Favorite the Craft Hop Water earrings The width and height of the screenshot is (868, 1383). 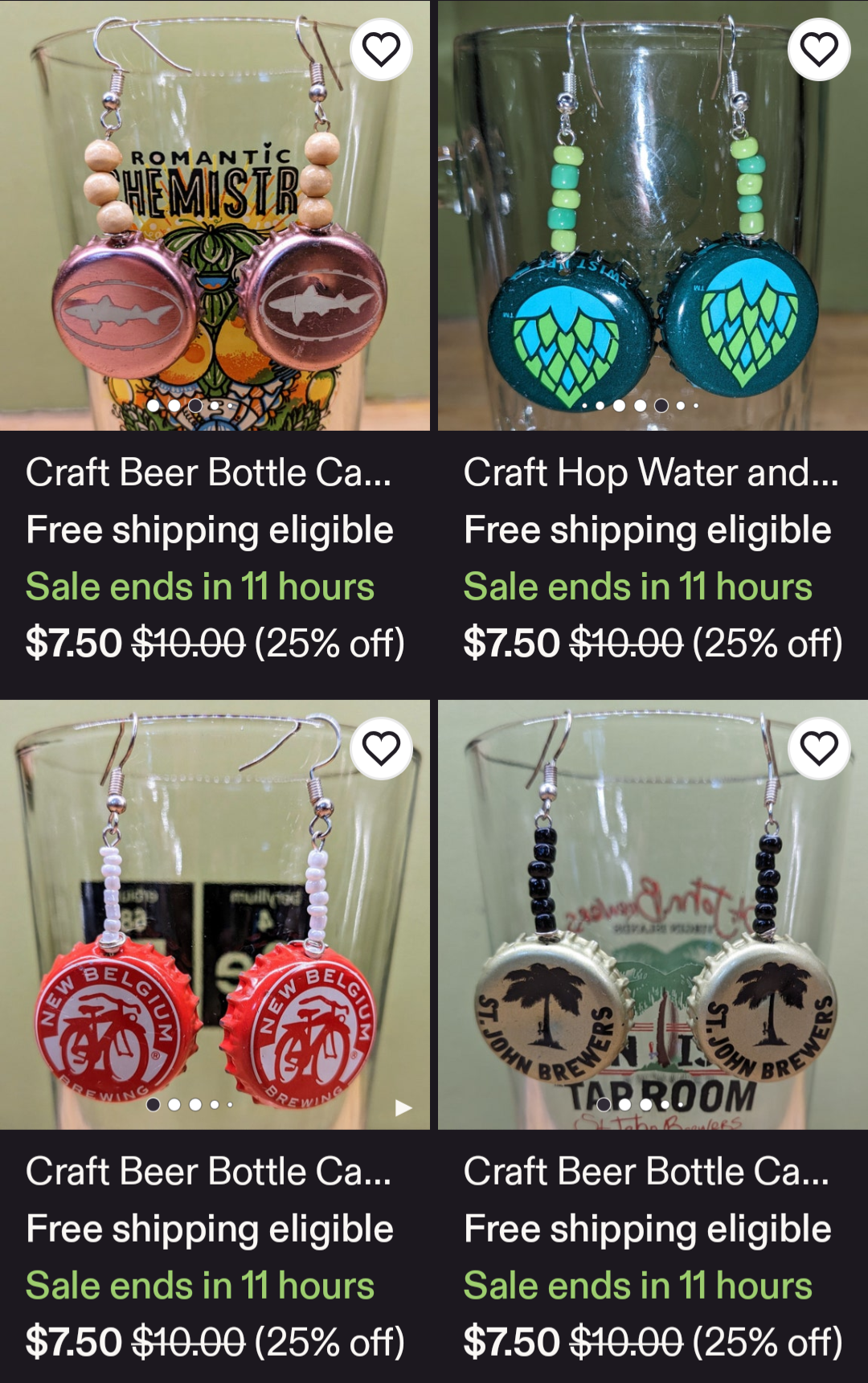pos(819,50)
